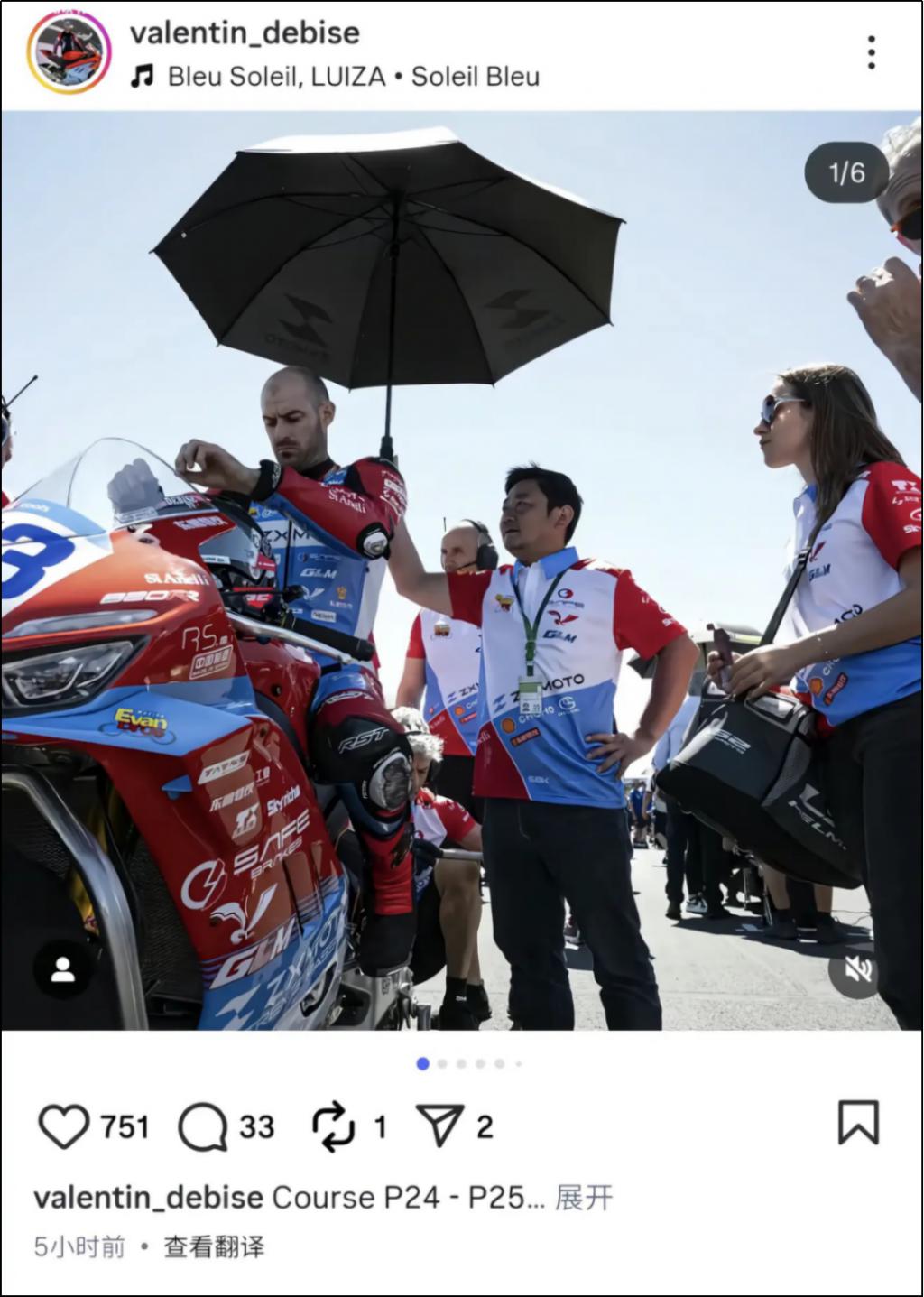Image resolution: width=924 pixels, height=1297 pixels.
Task: Expand the caption with 展开
Action: tap(583, 1198)
